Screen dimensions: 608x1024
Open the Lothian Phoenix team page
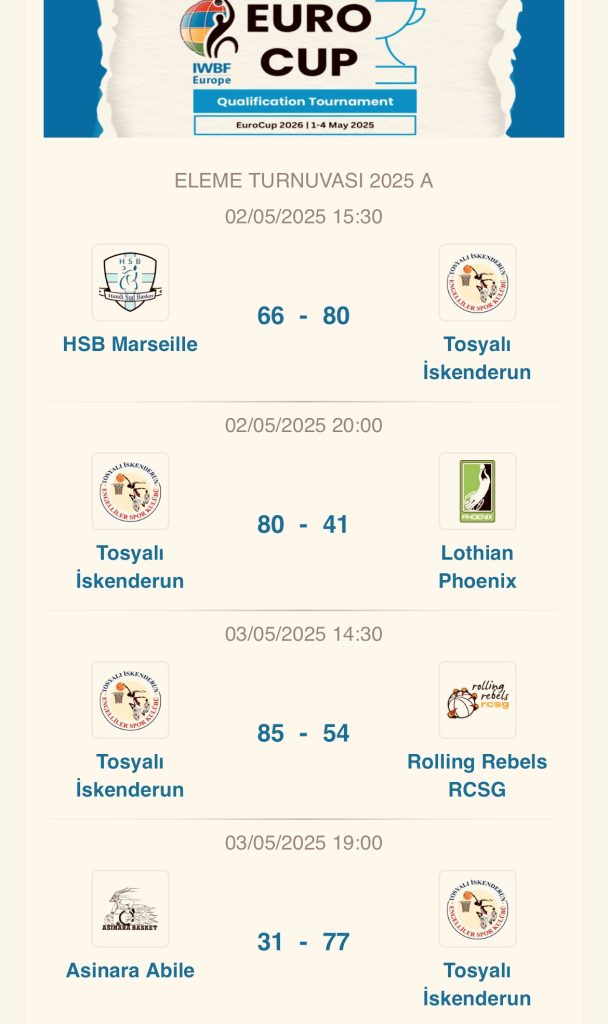tap(477, 566)
